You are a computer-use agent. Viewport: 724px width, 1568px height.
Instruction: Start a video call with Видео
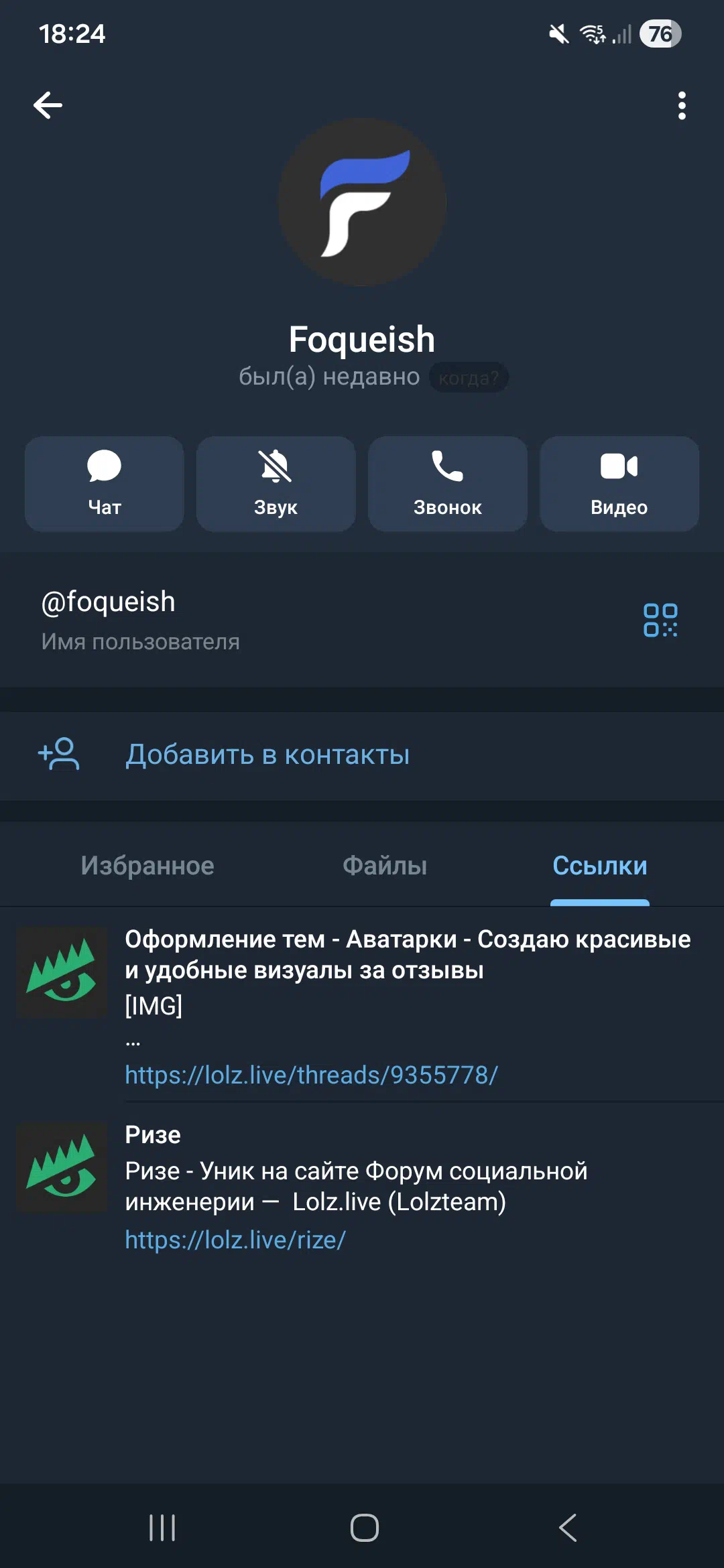(619, 484)
